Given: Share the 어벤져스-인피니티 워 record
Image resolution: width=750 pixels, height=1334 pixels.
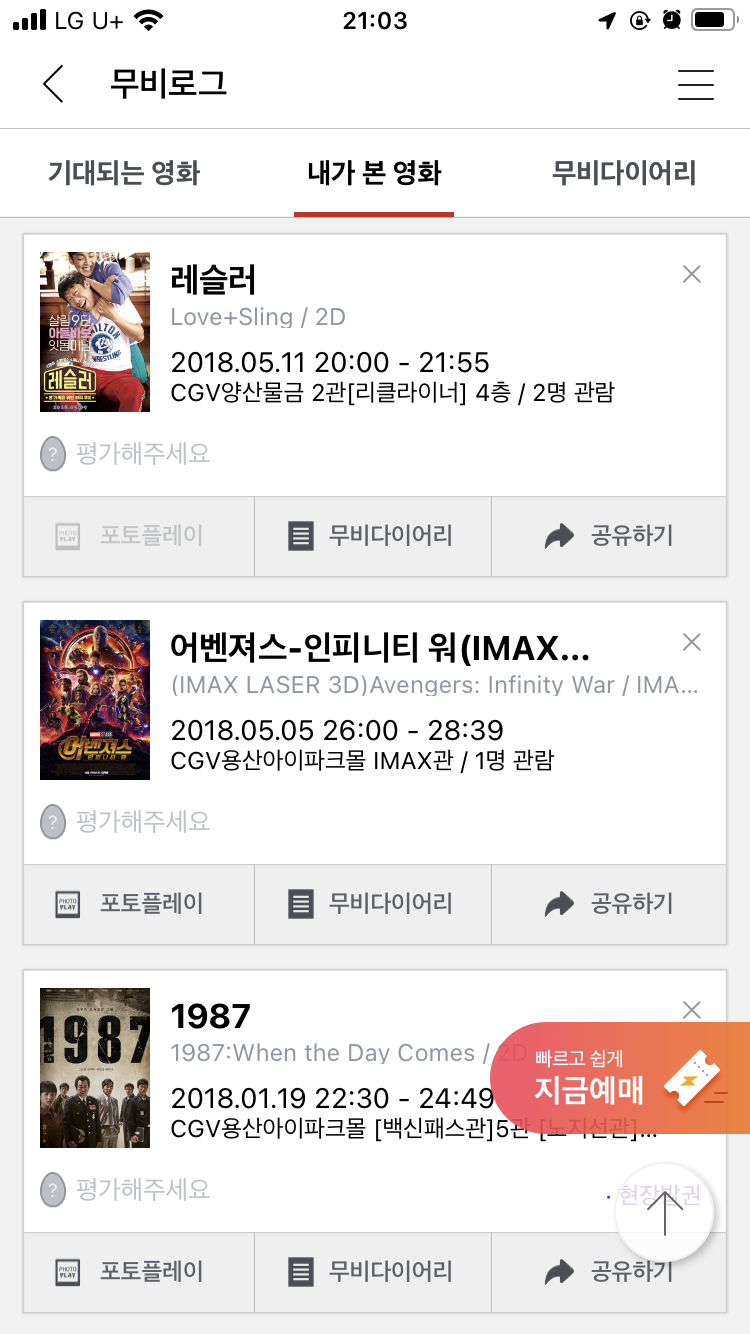Looking at the screenshot, I should [x=609, y=904].
